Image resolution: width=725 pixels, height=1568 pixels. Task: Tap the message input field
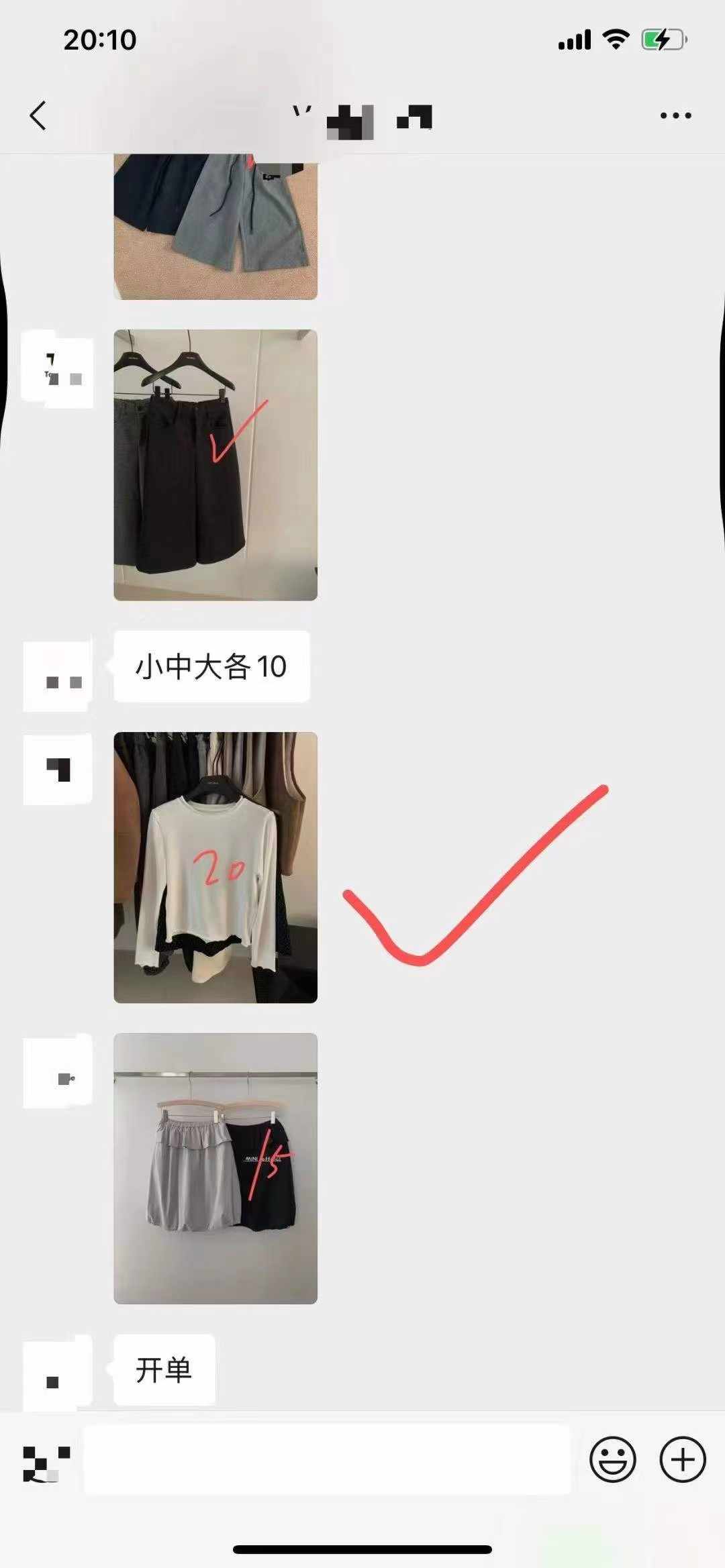327,1459
